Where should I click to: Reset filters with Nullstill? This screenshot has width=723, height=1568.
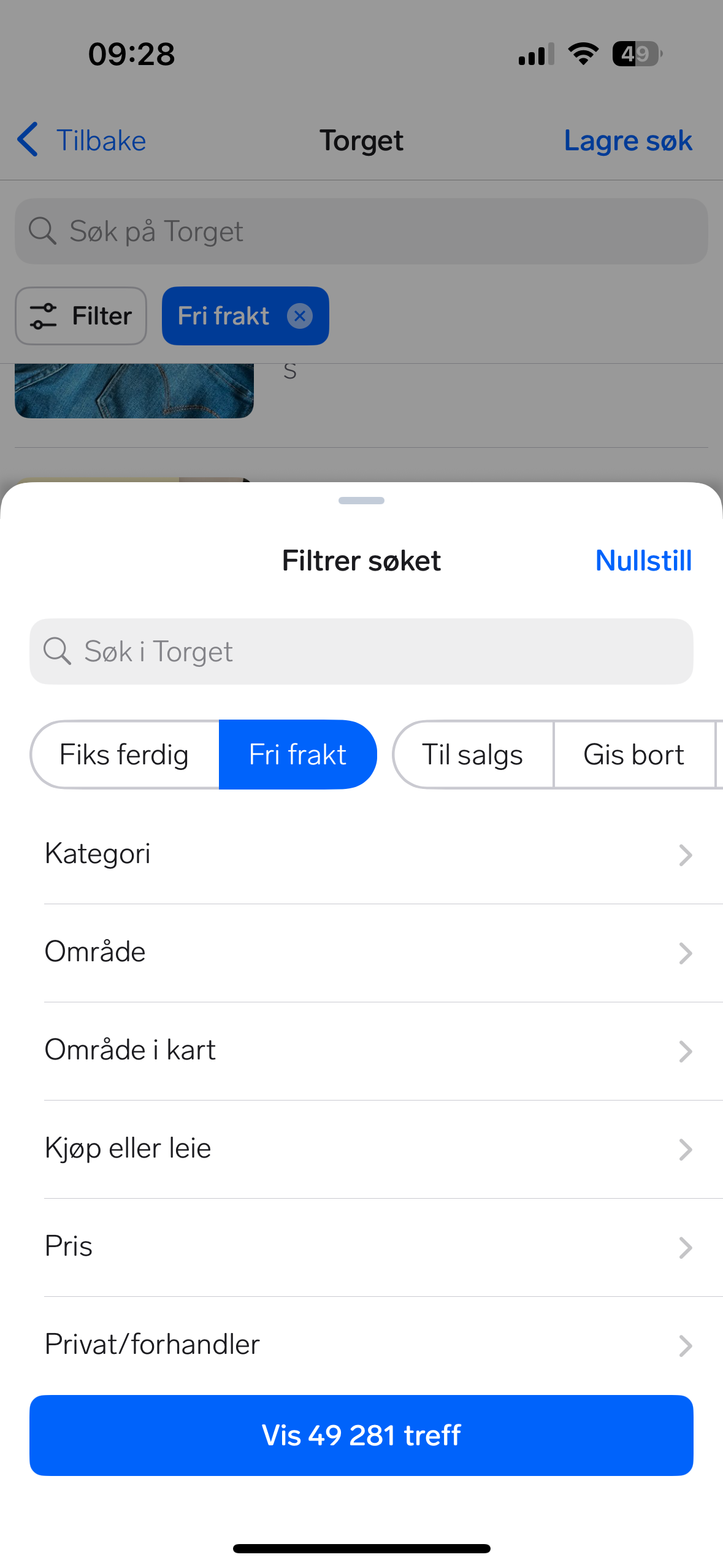pos(643,560)
